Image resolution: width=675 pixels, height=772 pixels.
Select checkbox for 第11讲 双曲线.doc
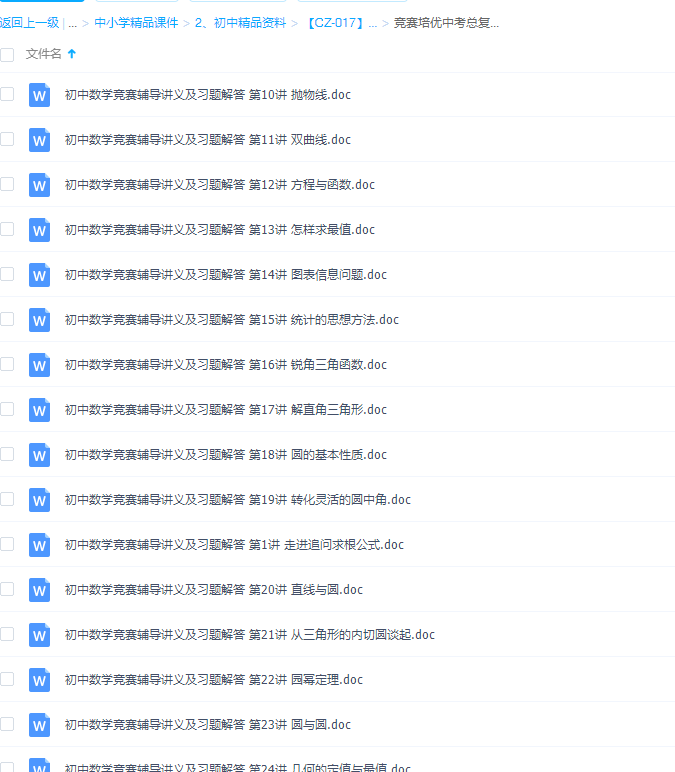pos(7,139)
